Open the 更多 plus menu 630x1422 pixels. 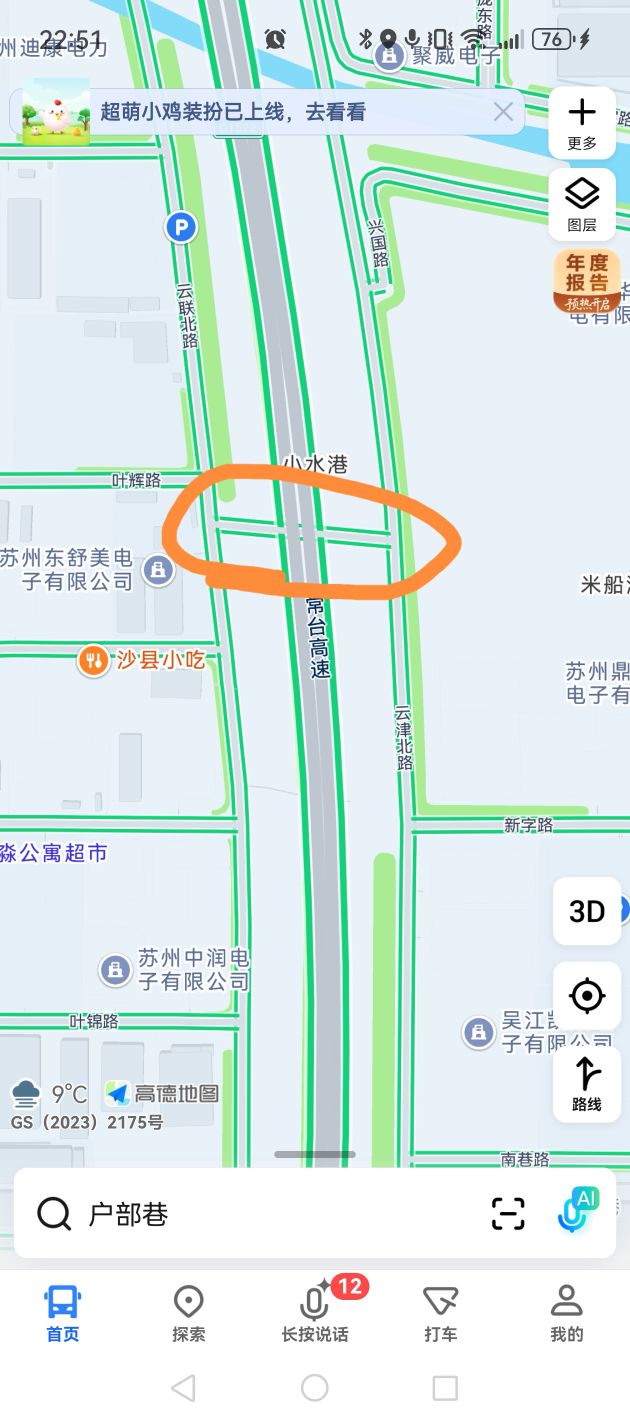582,122
